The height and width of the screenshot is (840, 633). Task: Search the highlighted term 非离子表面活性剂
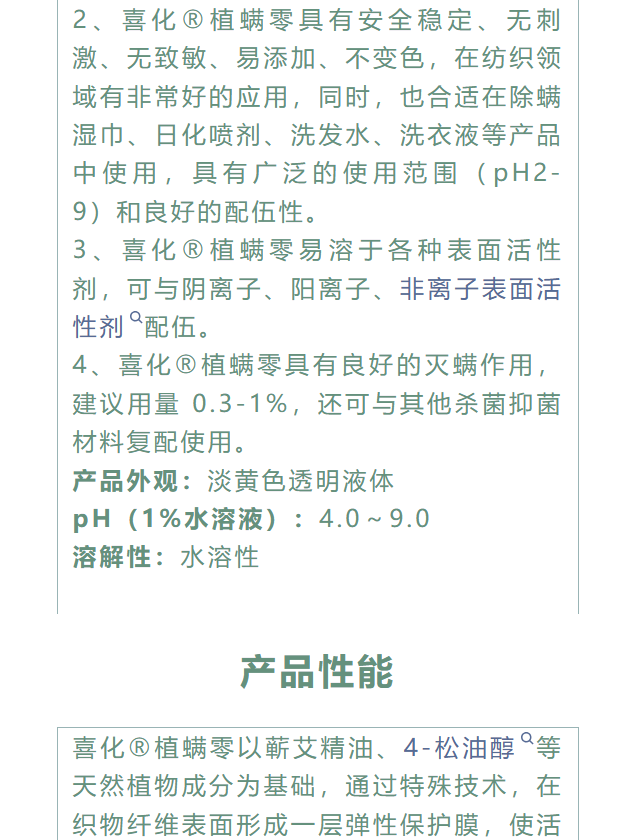(x=479, y=290)
